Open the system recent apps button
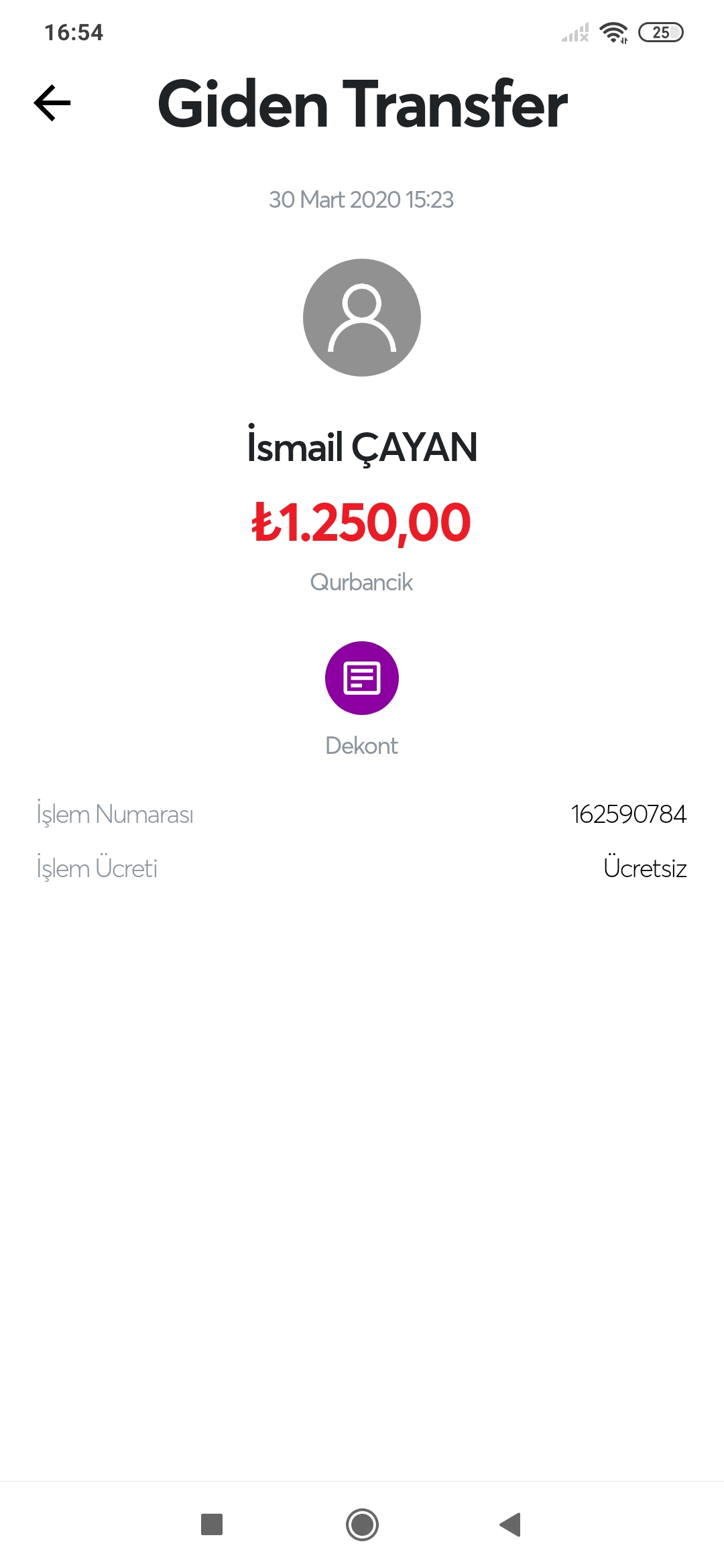Image resolution: width=724 pixels, height=1568 pixels. [x=212, y=1524]
